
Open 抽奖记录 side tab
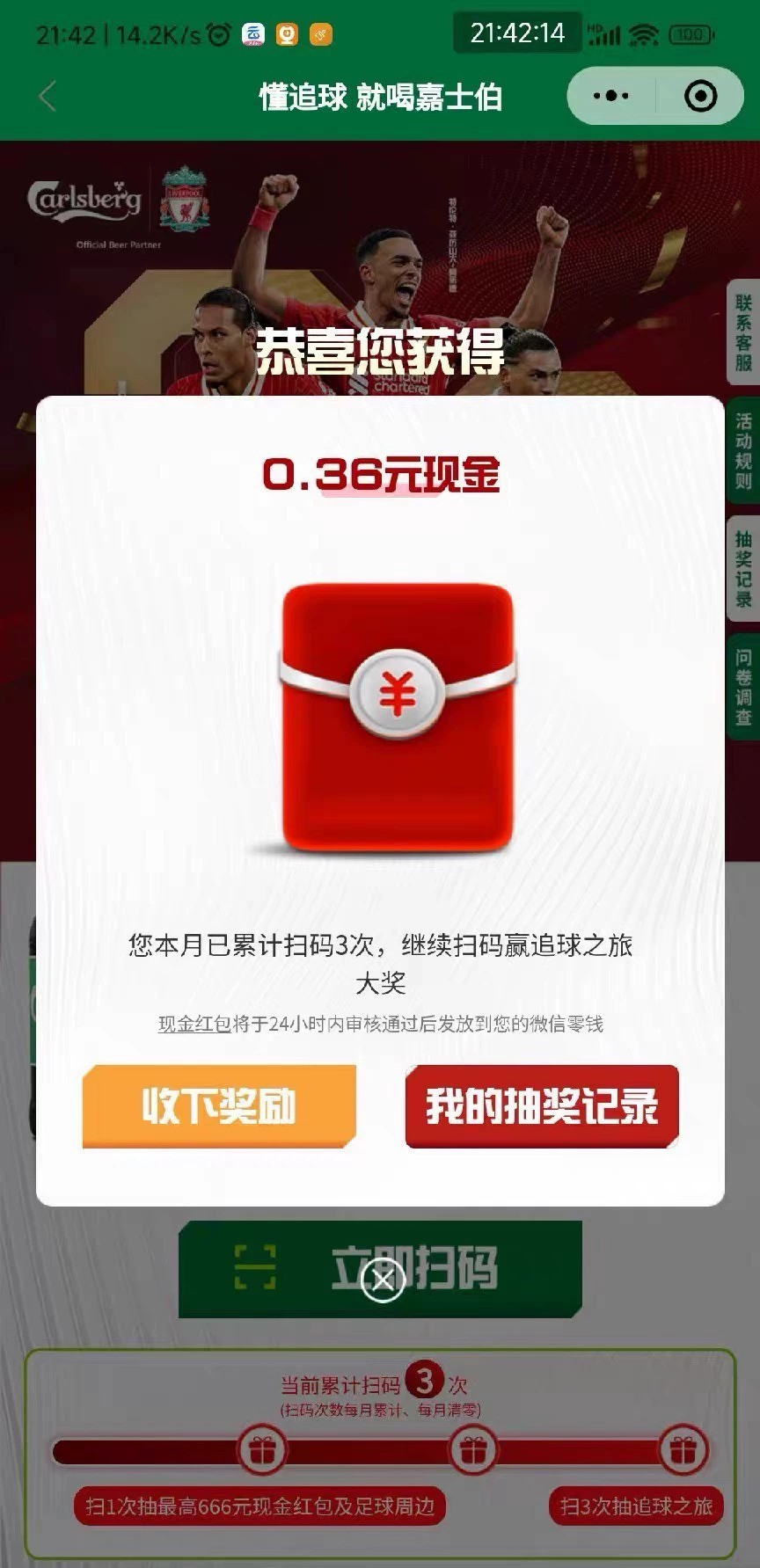point(743,569)
